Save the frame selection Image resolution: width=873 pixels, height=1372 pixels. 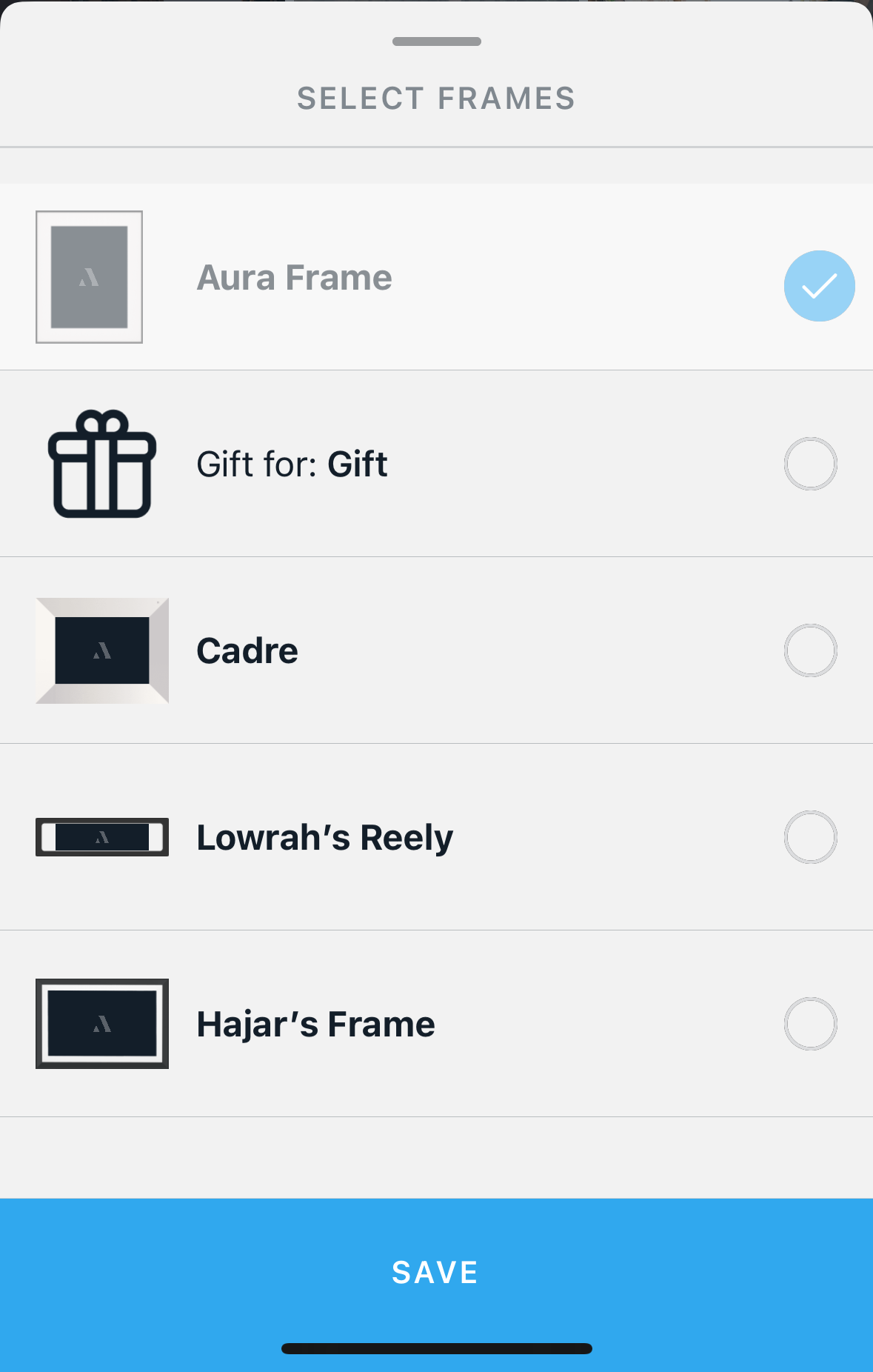click(x=436, y=1273)
